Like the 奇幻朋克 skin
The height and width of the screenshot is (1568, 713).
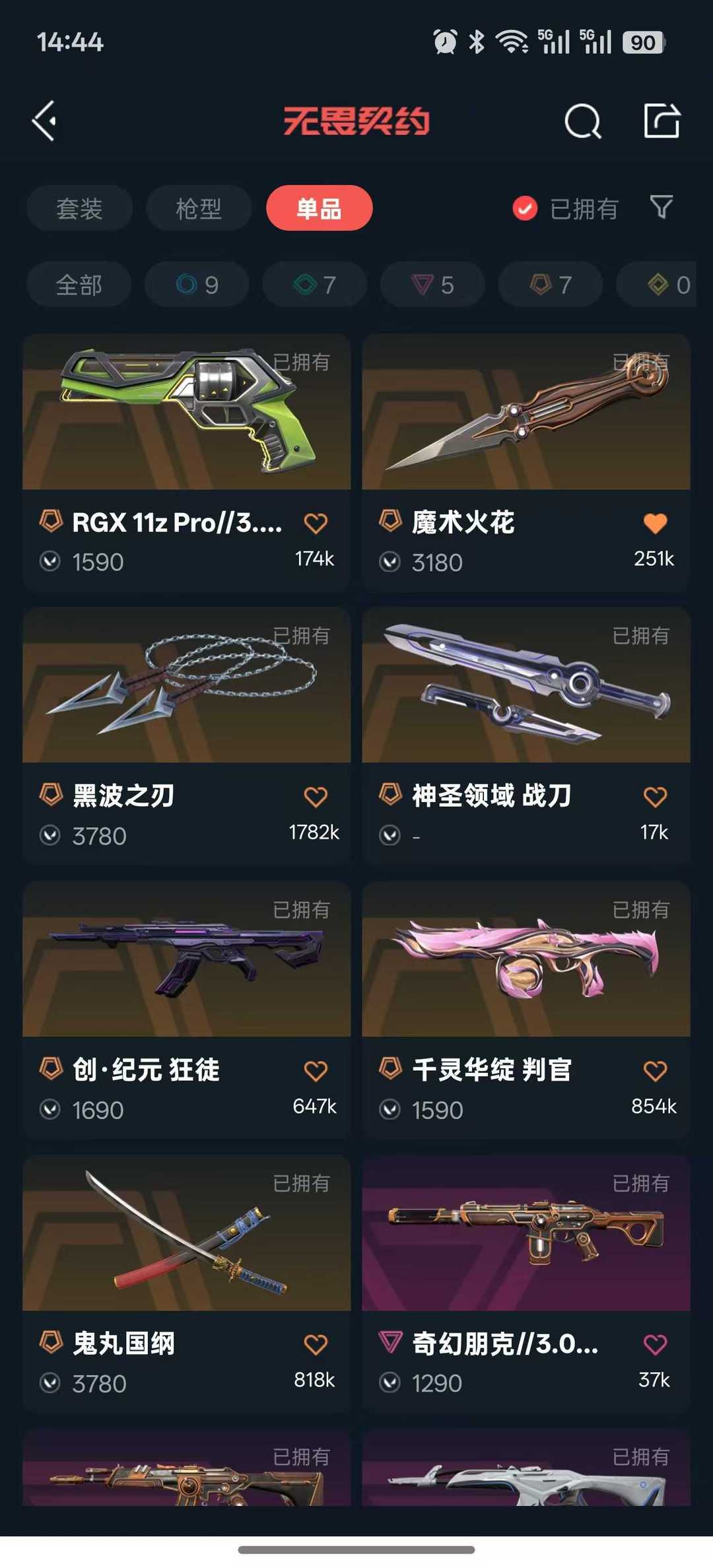point(655,1344)
